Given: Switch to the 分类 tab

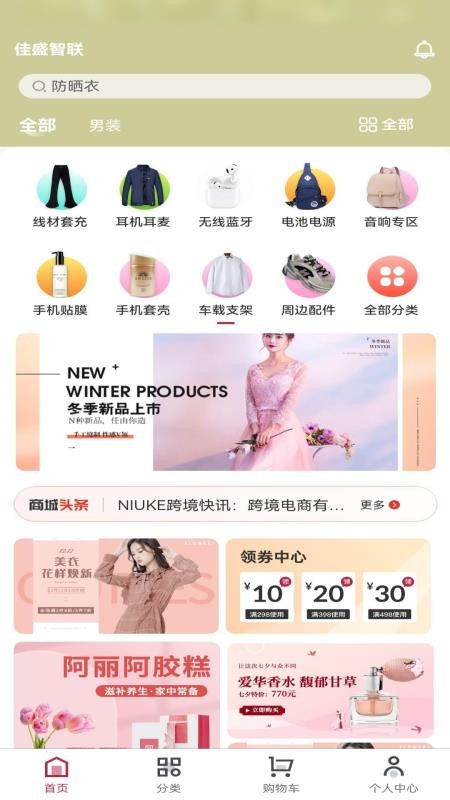Looking at the screenshot, I should [x=169, y=774].
